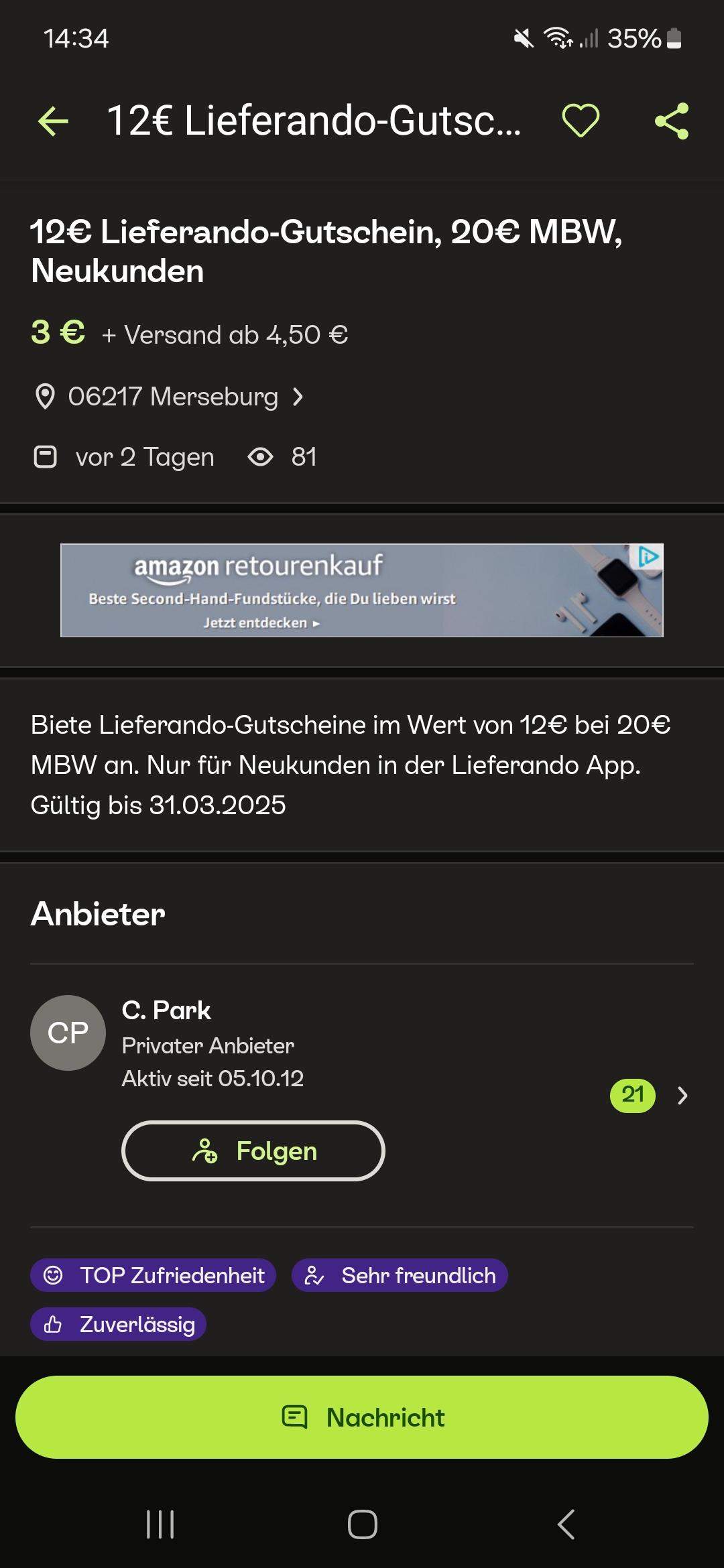Tap the CP avatar of seller C. Park

coord(68,1033)
